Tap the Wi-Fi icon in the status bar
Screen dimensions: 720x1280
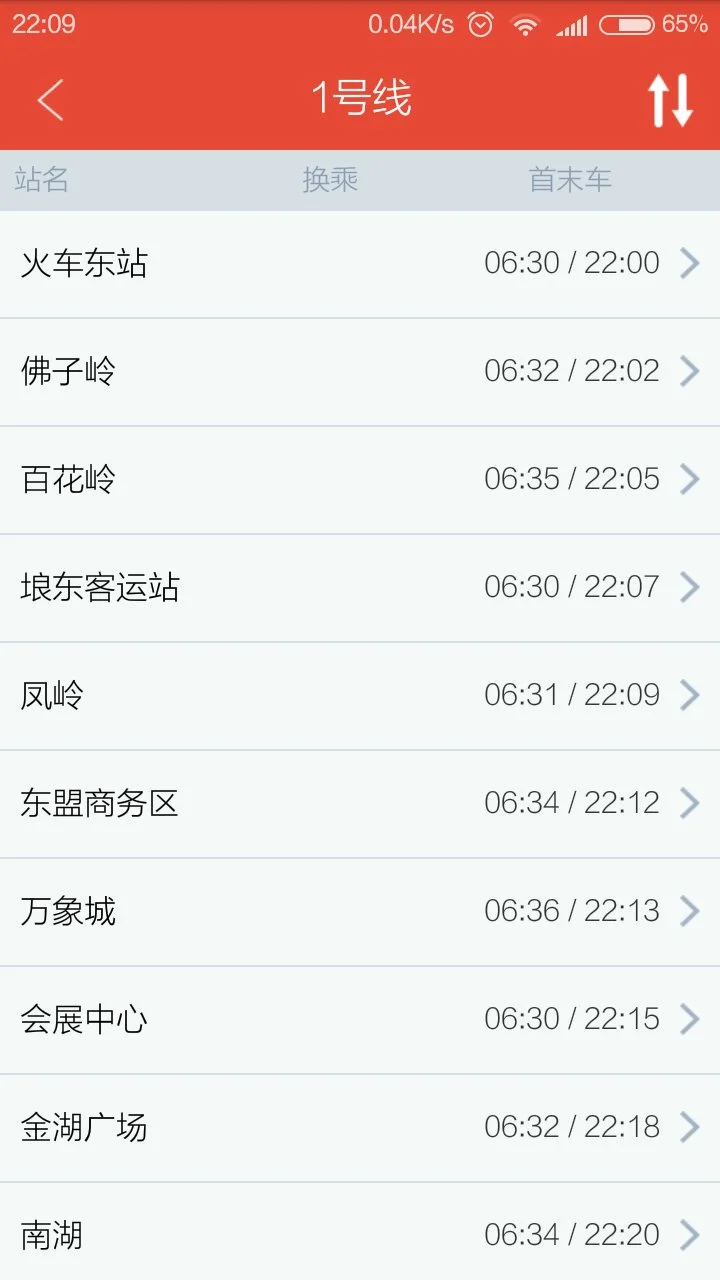point(525,26)
